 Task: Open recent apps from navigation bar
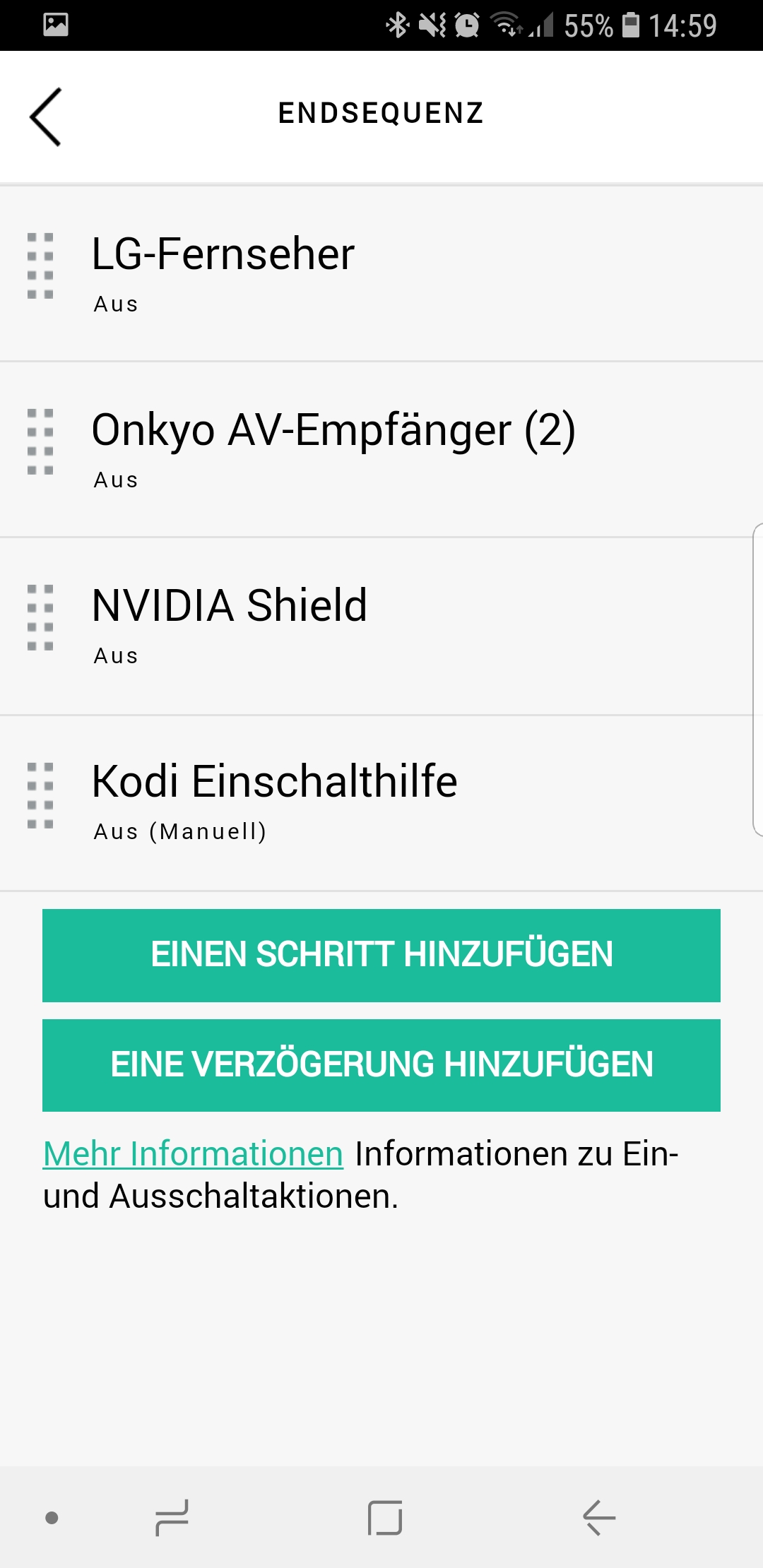pyautogui.click(x=172, y=1517)
